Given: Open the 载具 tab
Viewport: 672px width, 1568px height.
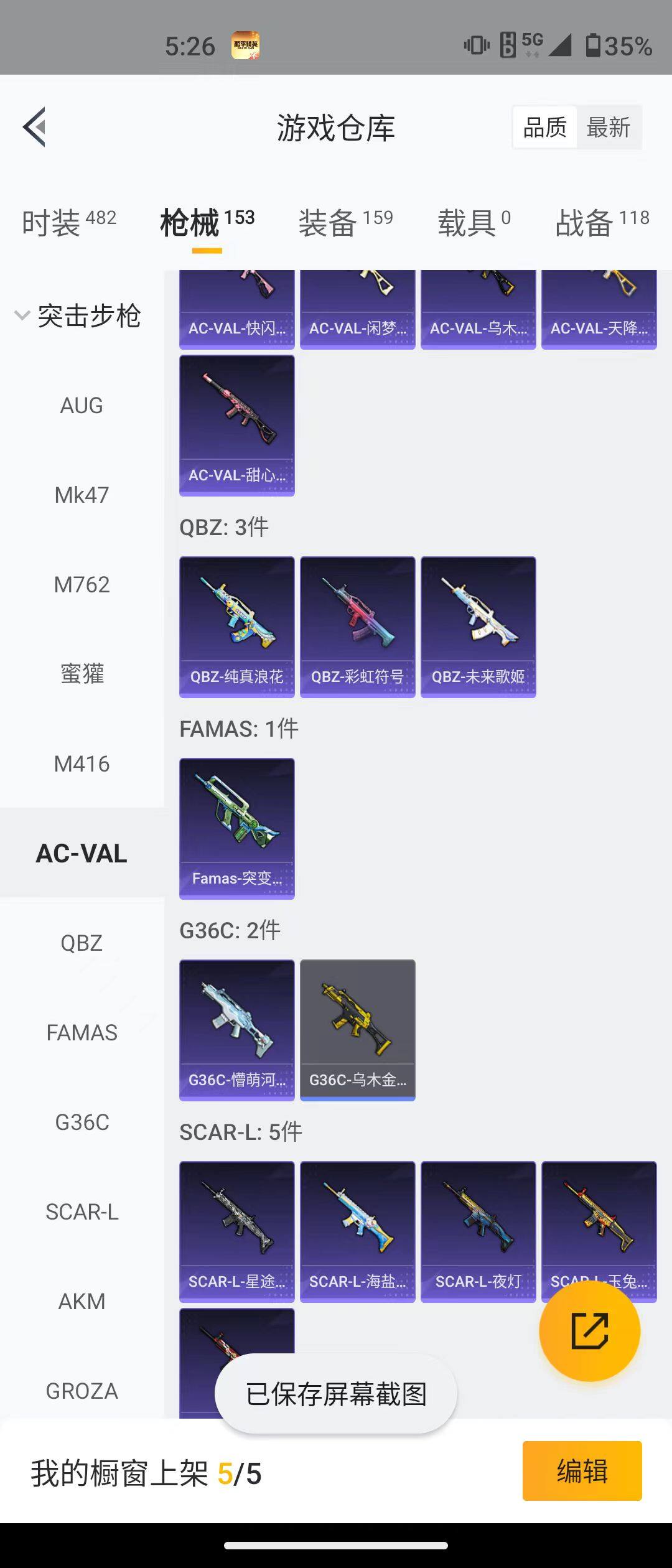Looking at the screenshot, I should [x=474, y=222].
